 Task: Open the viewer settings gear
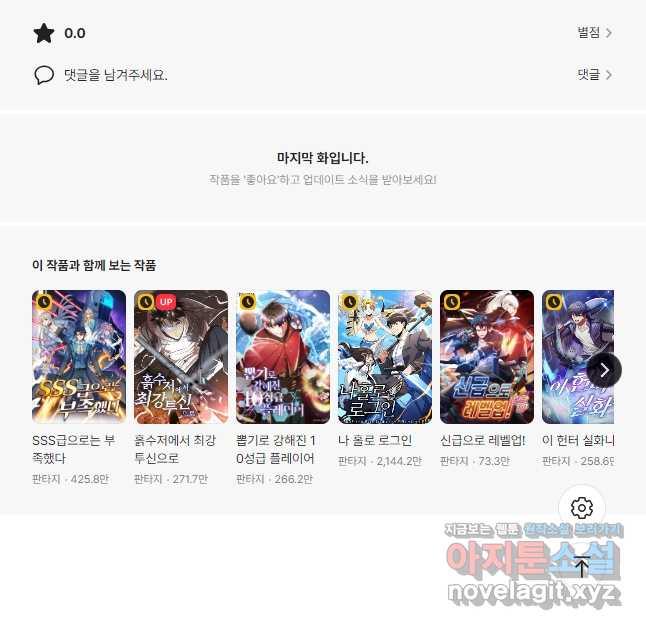pos(582,507)
